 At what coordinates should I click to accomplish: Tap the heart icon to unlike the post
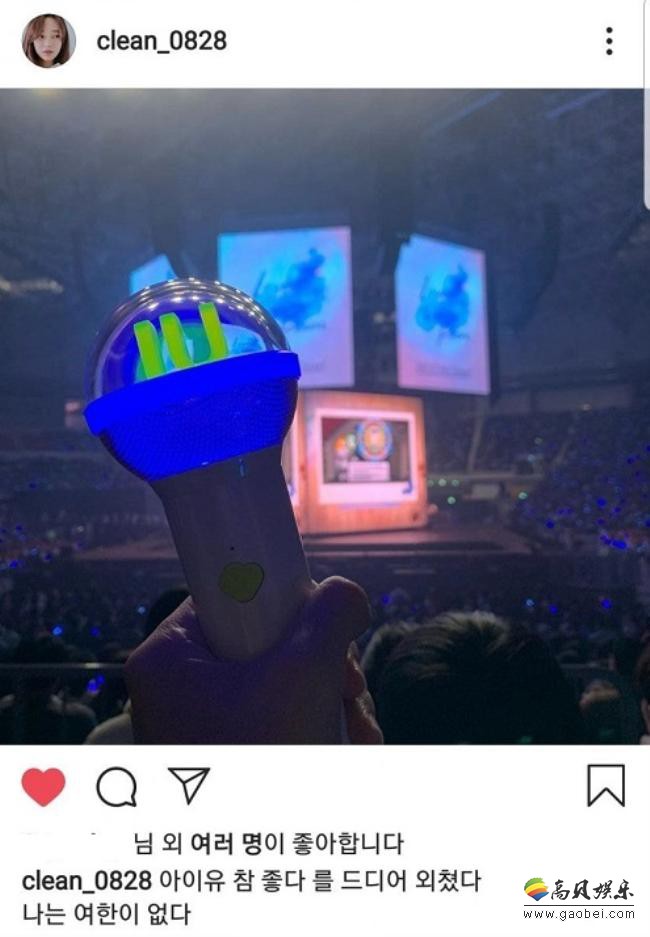43,787
